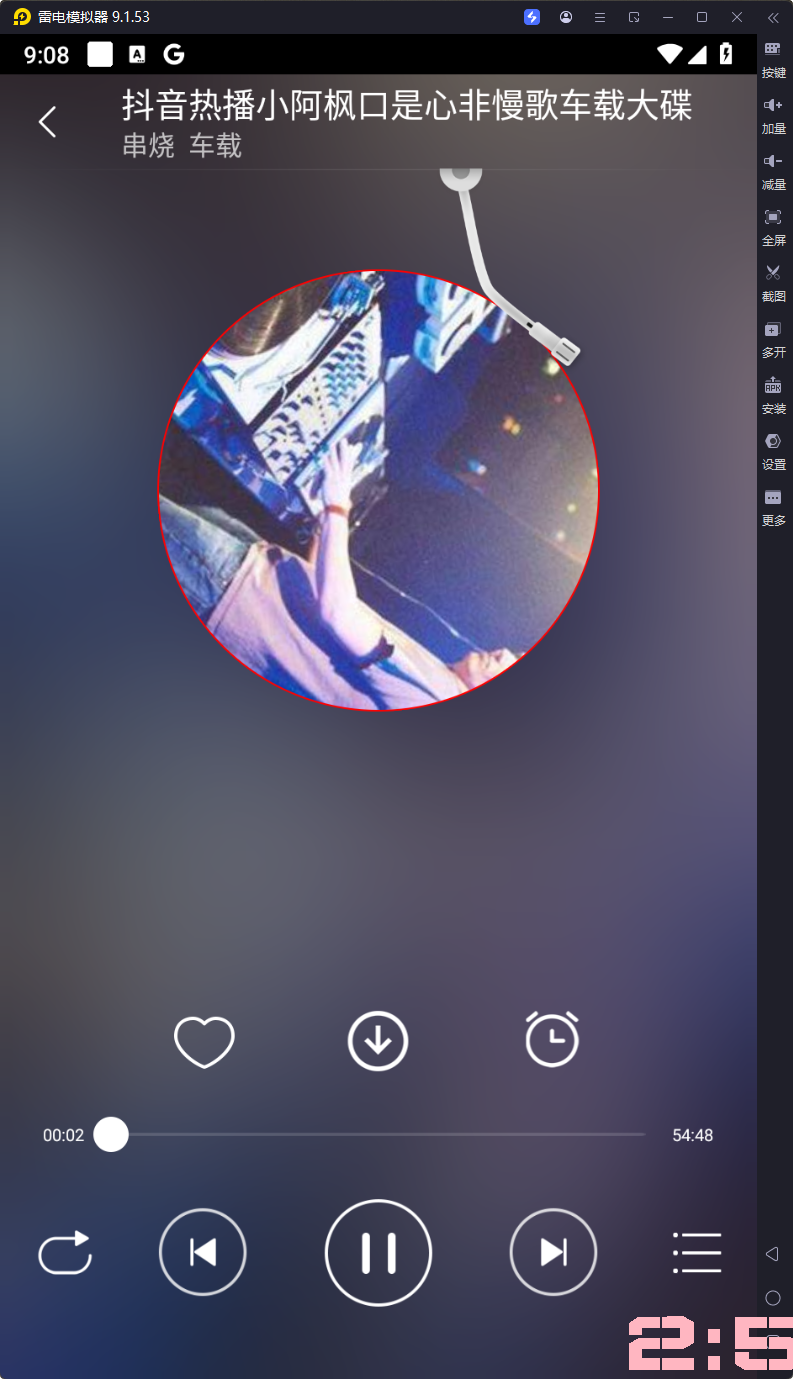Favorite the song with the heart
The image size is (793, 1379).
pyautogui.click(x=203, y=1040)
